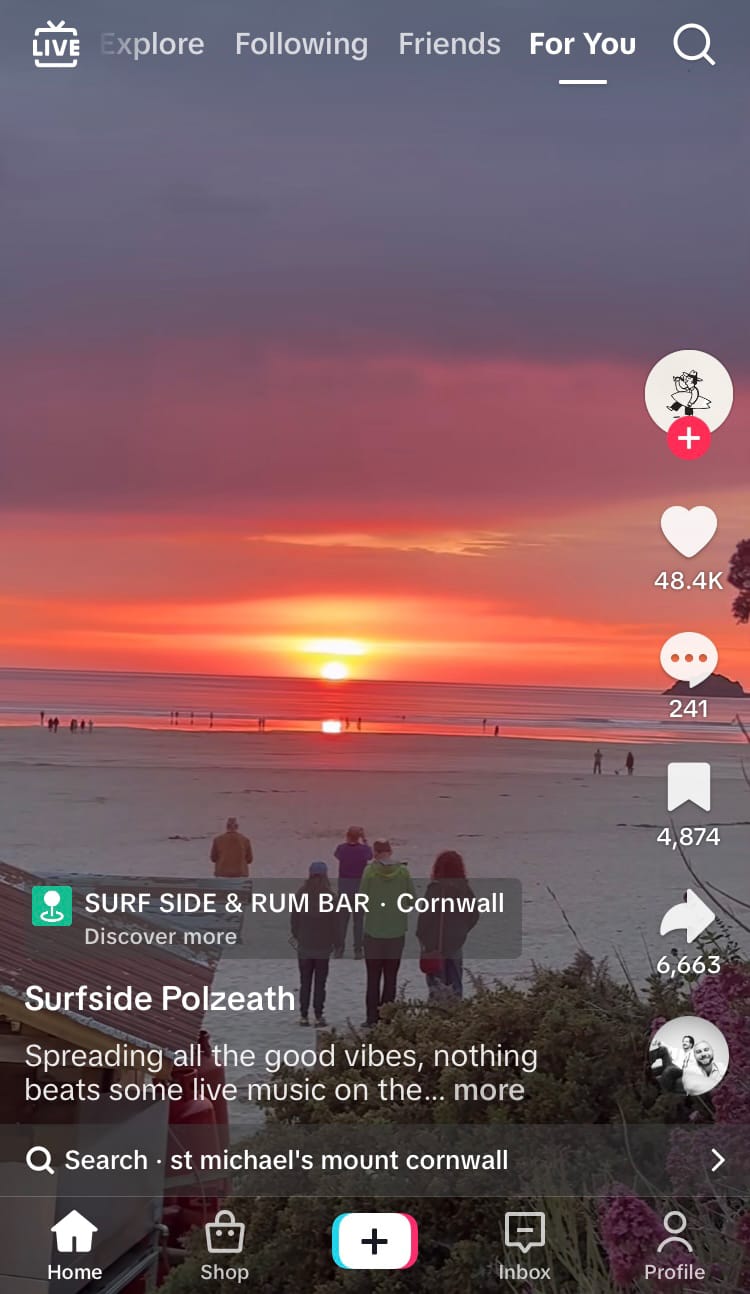Viewport: 750px width, 1294px height.
Task: Open the spinning sound disc
Action: pyautogui.click(x=688, y=1056)
